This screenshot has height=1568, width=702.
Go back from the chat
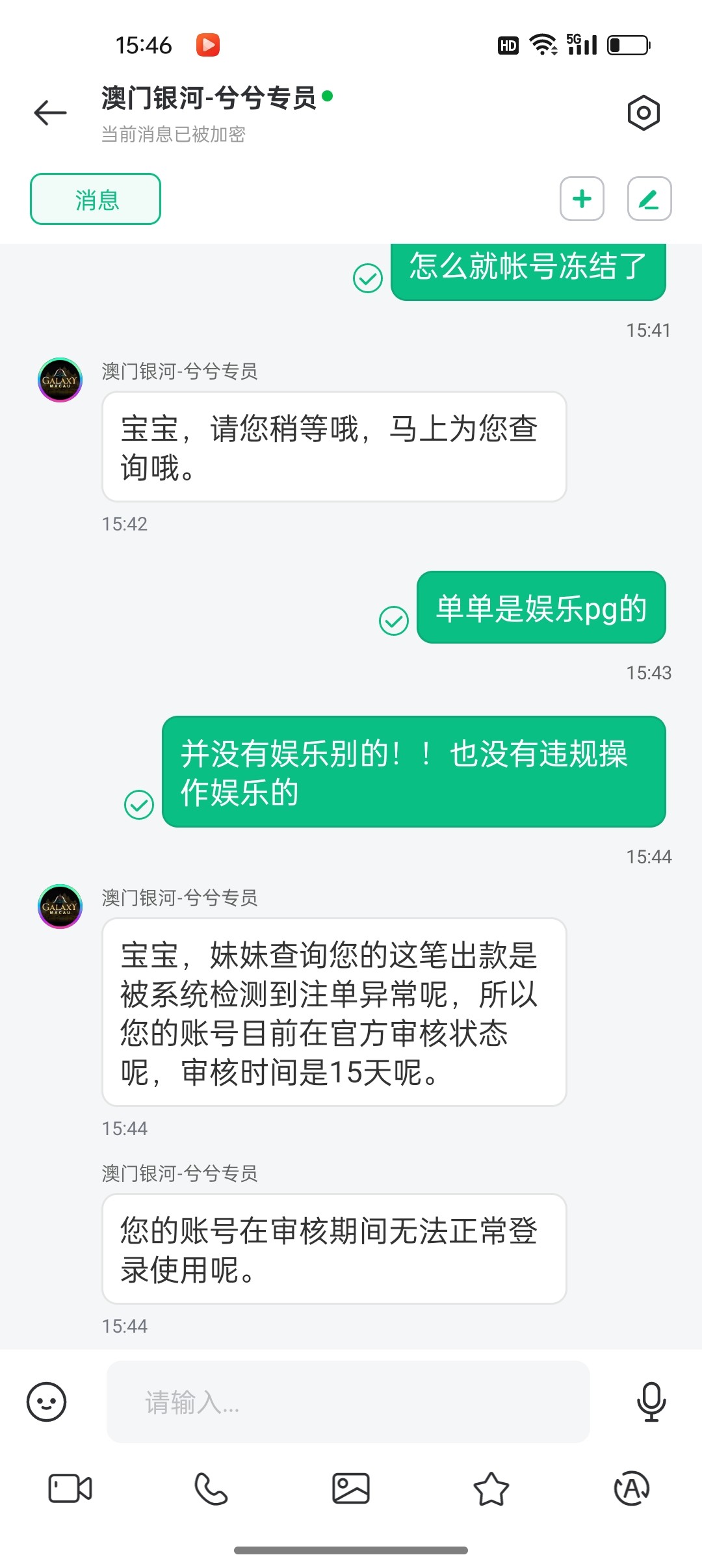tap(50, 112)
